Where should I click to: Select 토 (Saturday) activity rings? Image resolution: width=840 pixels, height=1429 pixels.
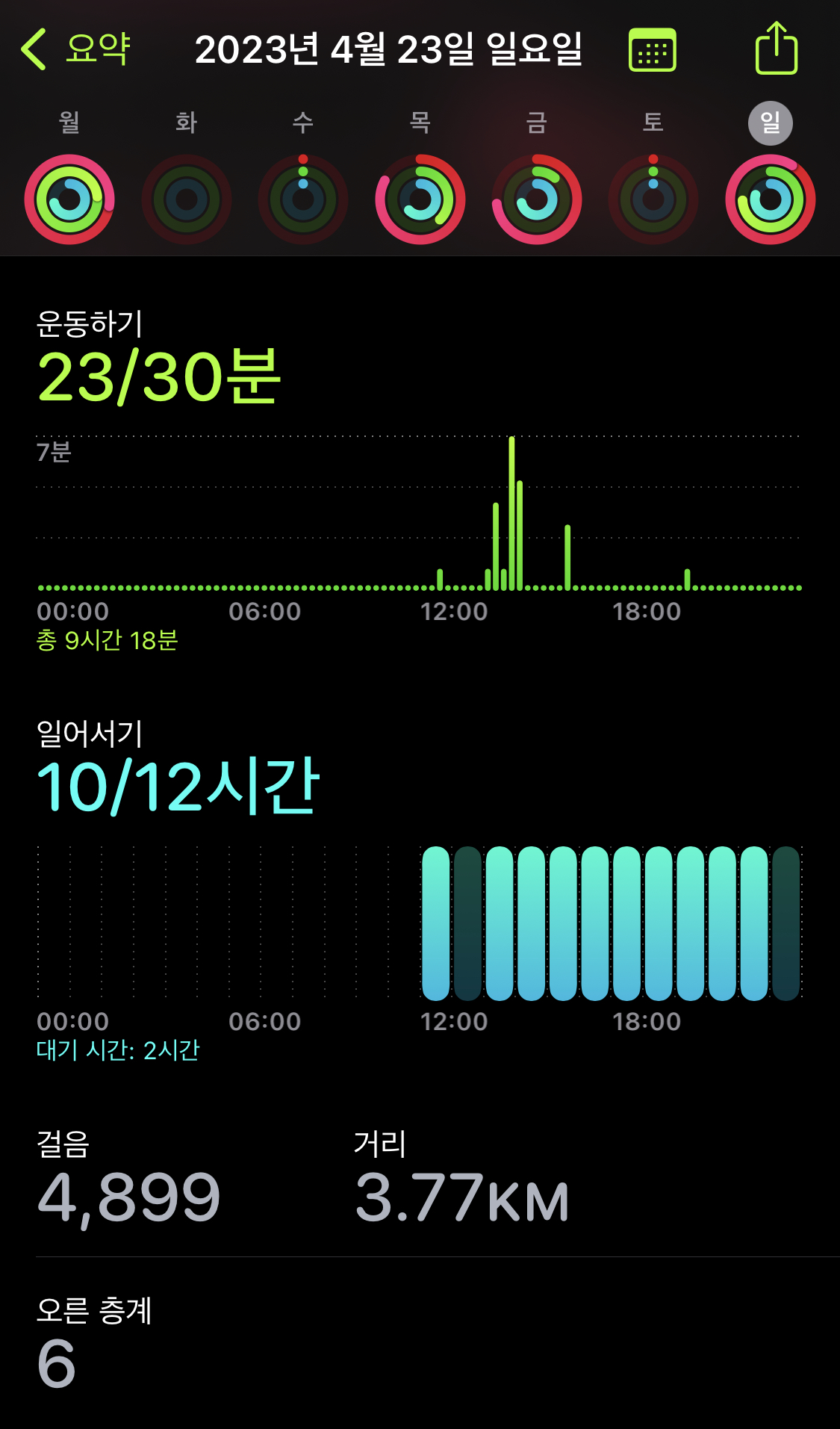coord(653,199)
